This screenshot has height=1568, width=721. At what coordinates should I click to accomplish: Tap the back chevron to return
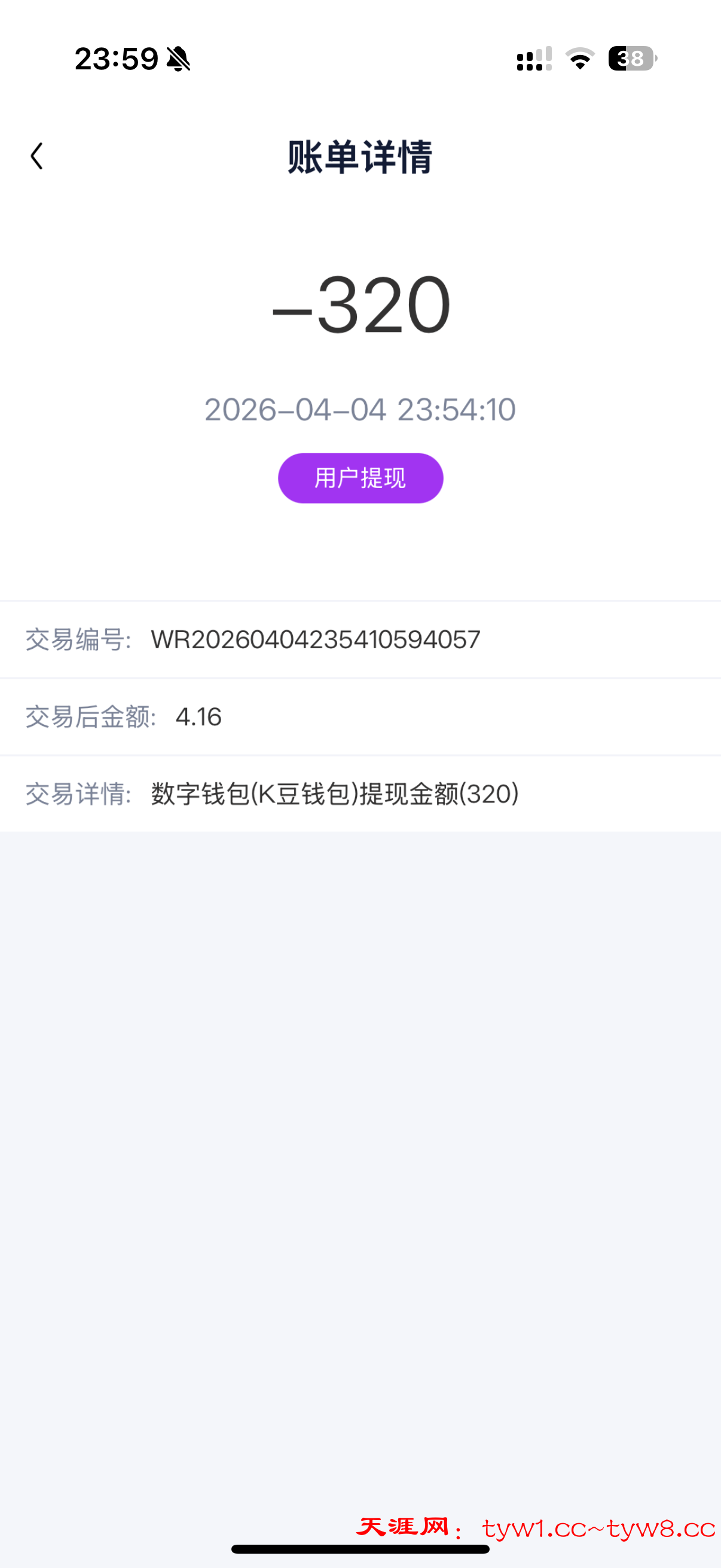[38, 156]
